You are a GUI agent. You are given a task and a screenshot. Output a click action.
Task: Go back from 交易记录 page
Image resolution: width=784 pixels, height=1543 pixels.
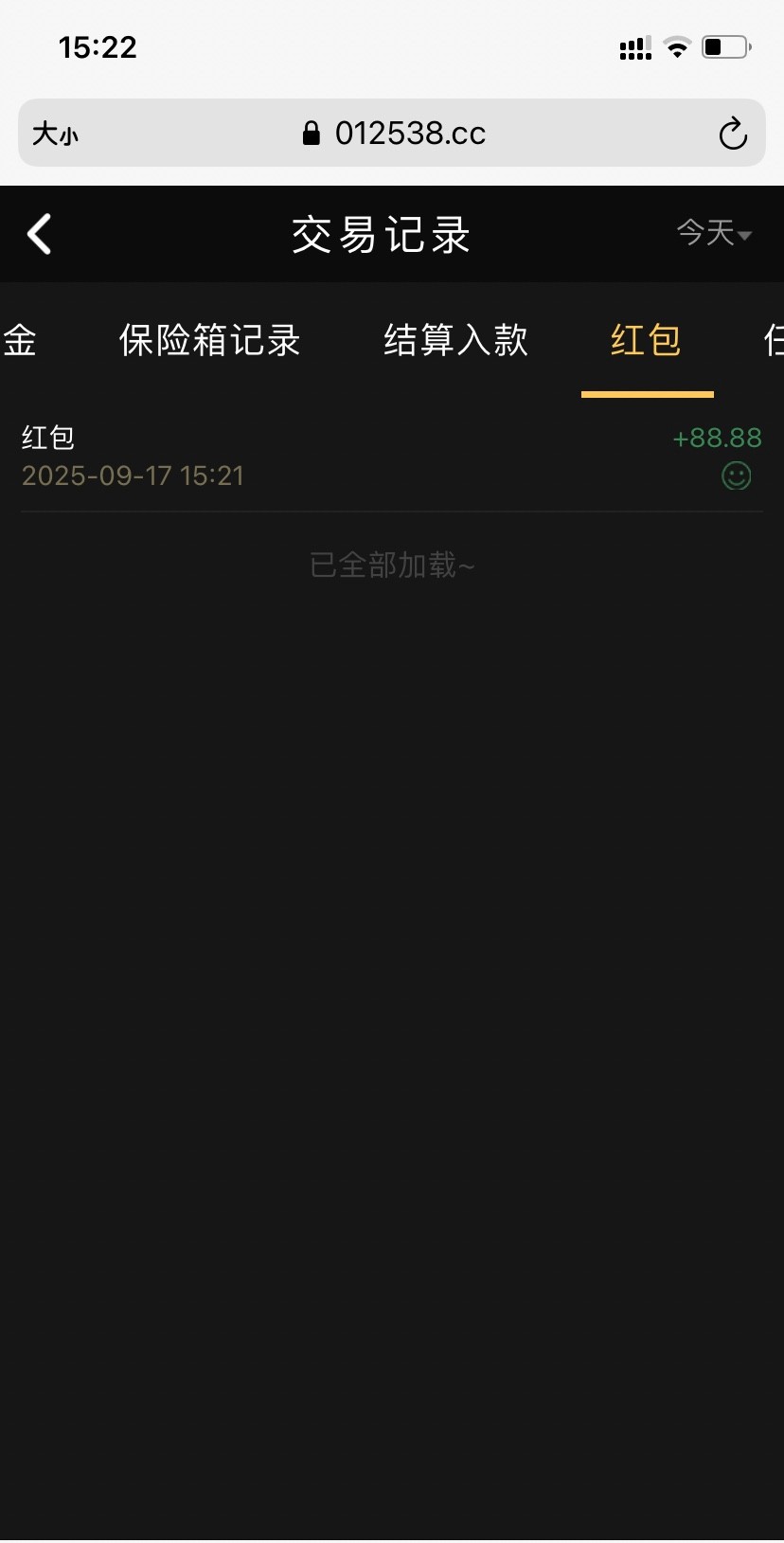click(x=40, y=234)
